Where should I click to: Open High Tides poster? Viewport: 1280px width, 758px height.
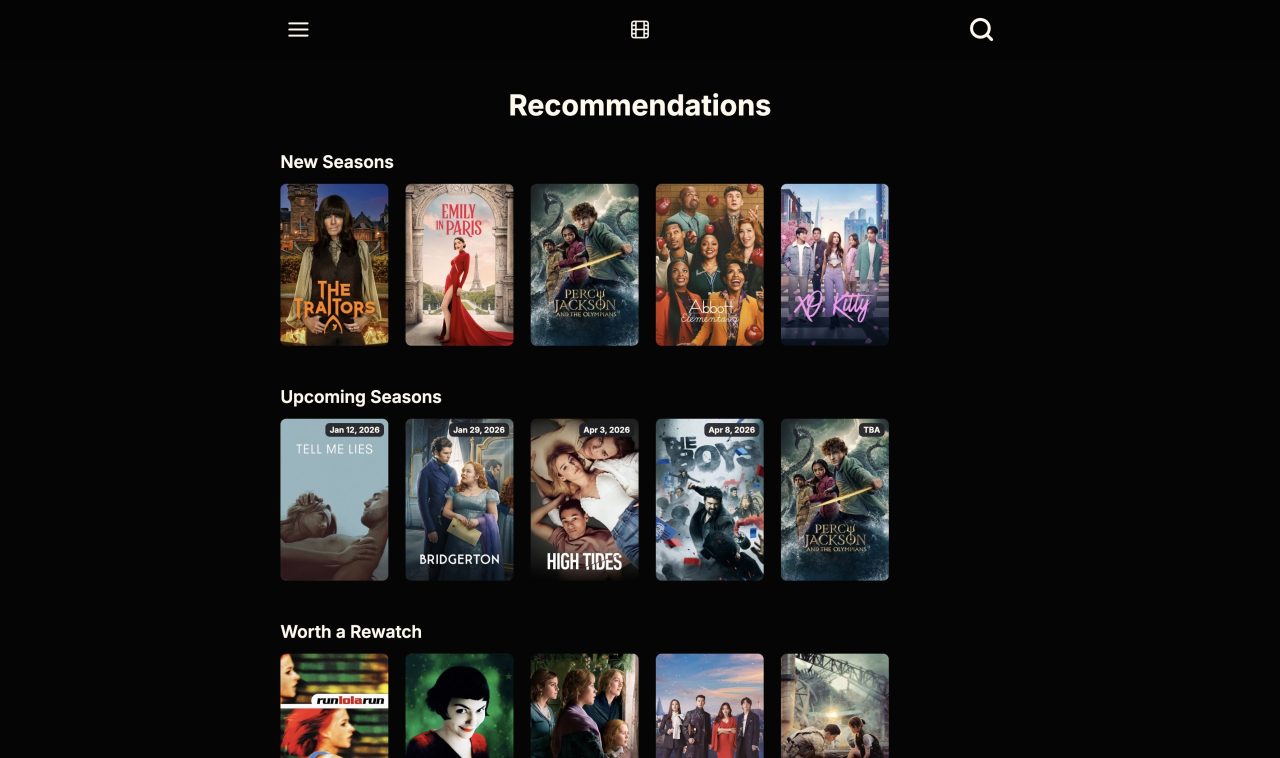point(584,499)
